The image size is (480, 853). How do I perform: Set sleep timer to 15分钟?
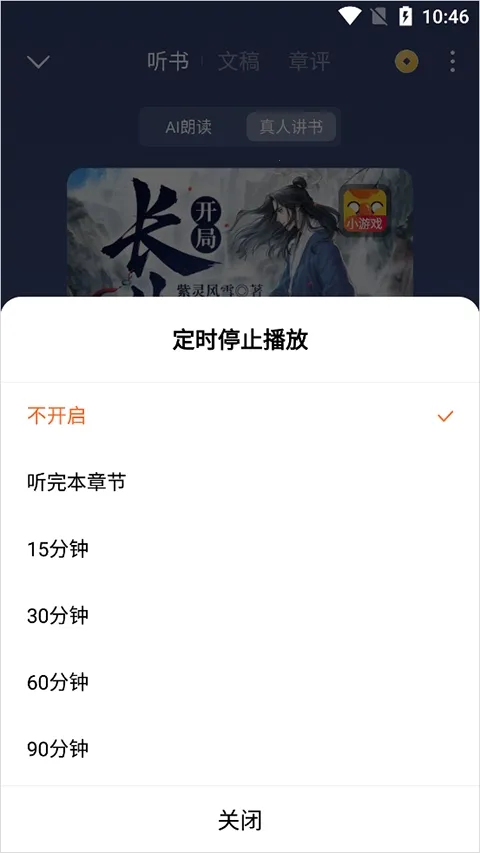240,549
